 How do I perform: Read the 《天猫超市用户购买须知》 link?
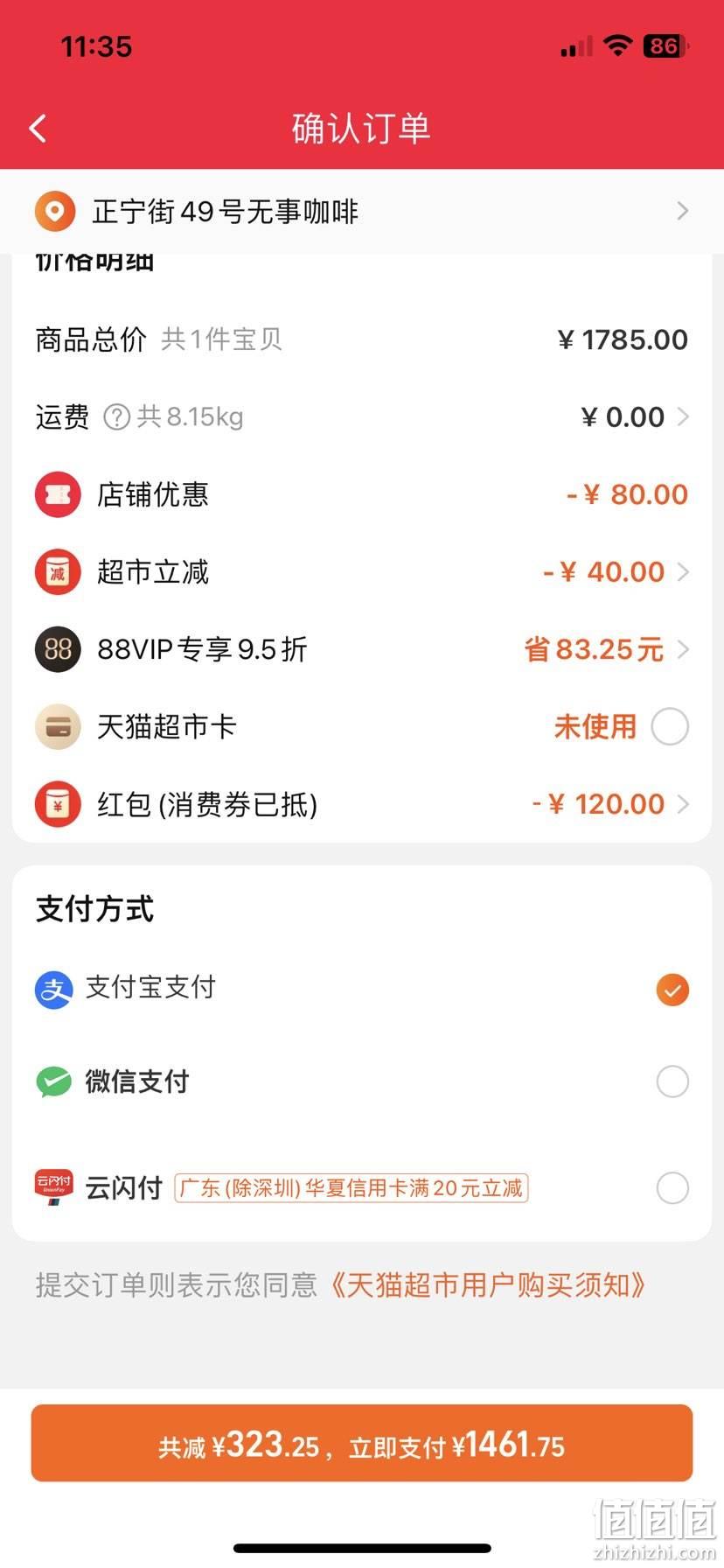[488, 1285]
